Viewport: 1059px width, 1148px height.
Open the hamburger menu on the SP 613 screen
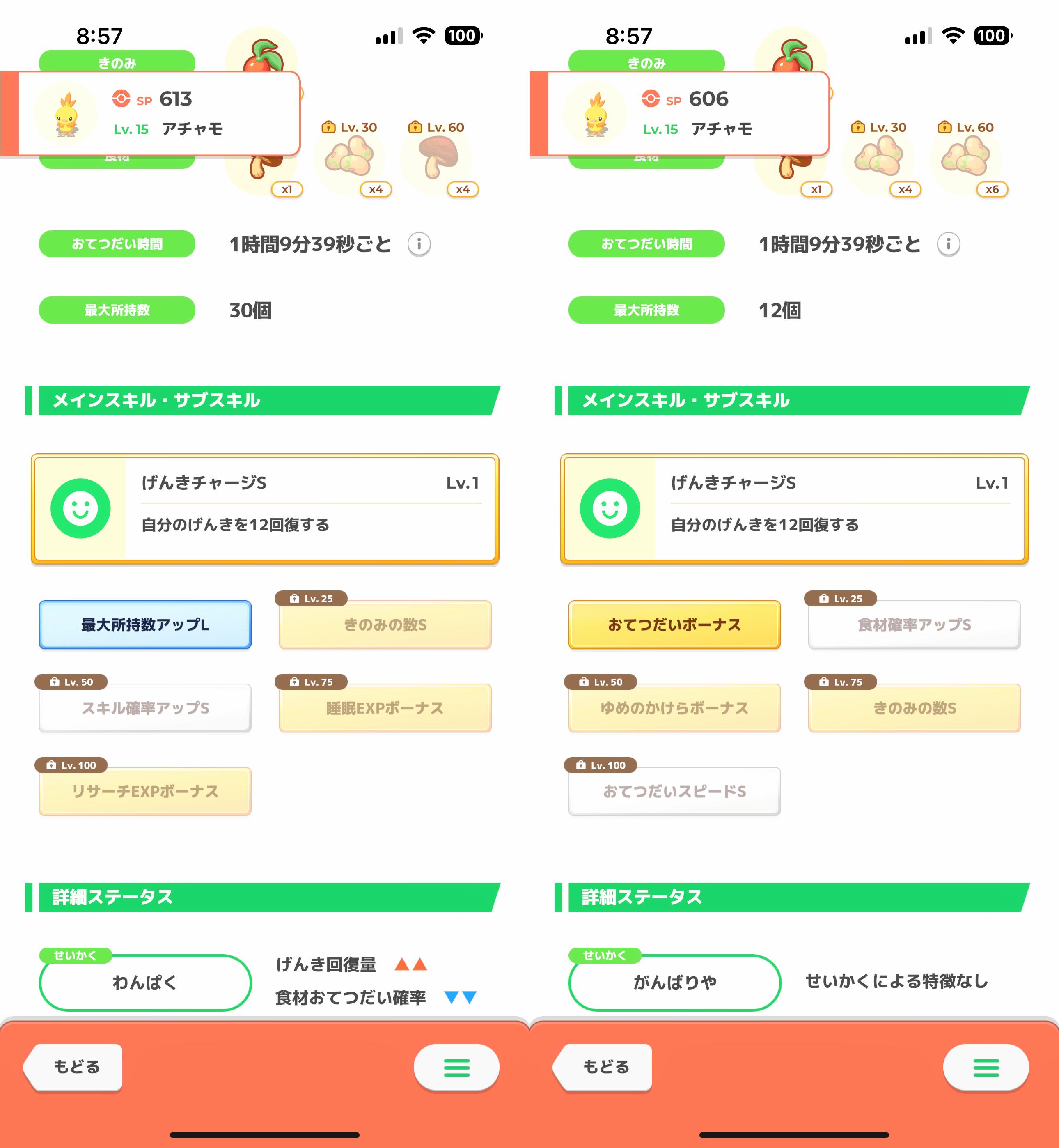click(456, 1067)
